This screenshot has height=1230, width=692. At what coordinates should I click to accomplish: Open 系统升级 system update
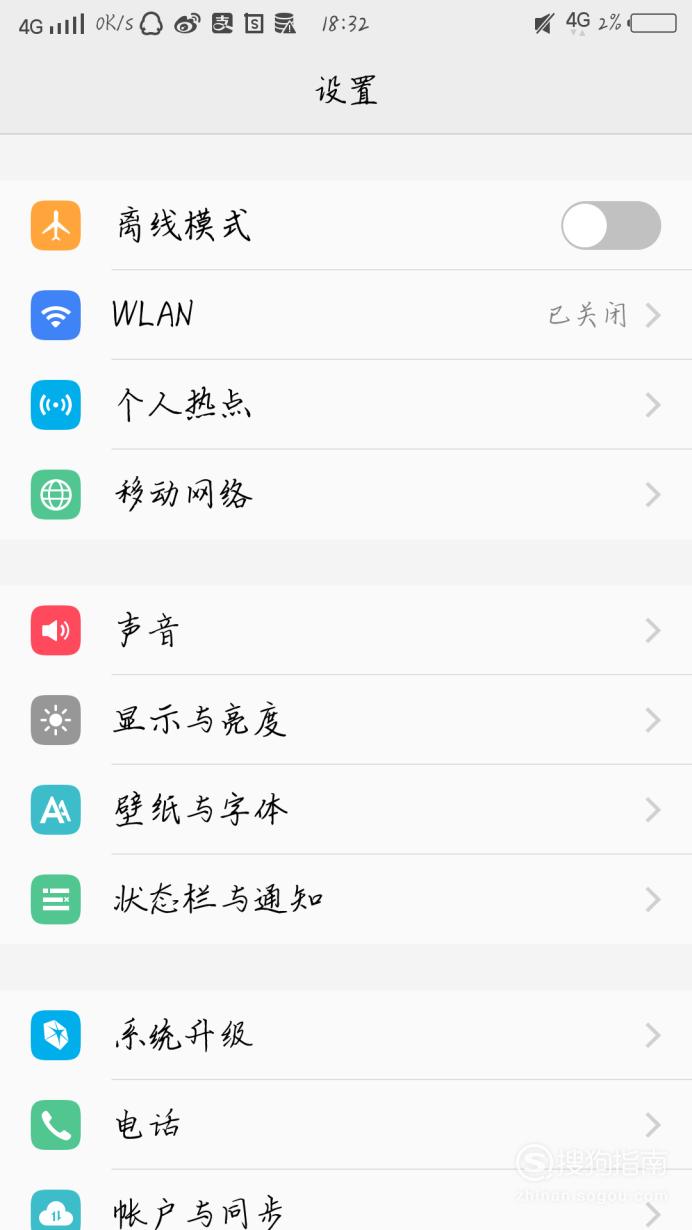[x=346, y=1035]
